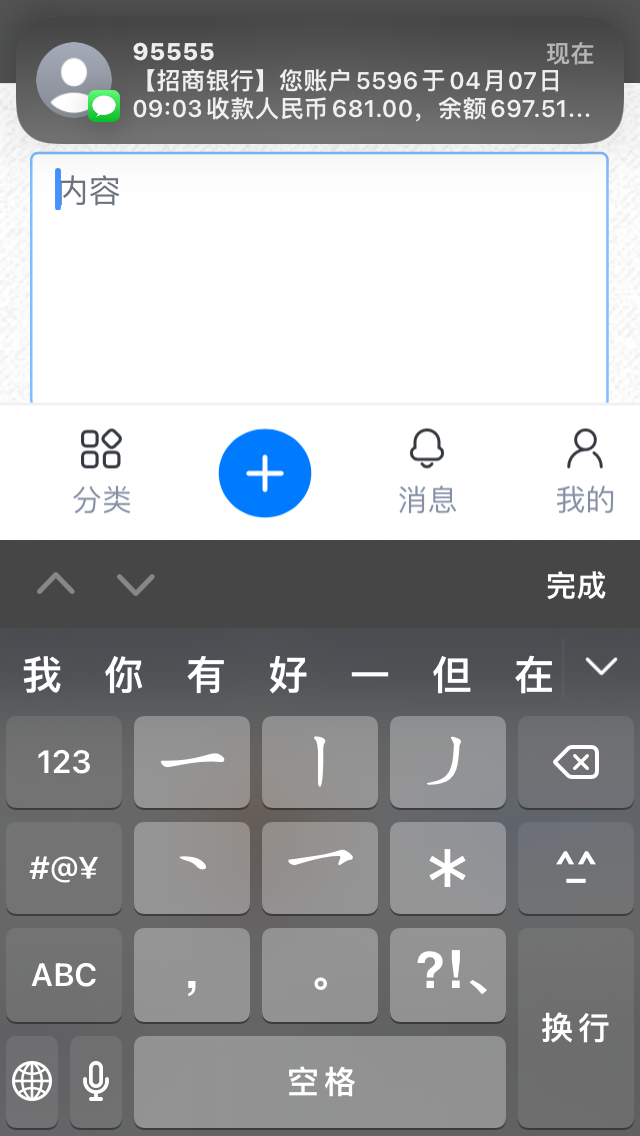Jump to the previous field with up arrow
640x1136 pixels.
(x=56, y=585)
